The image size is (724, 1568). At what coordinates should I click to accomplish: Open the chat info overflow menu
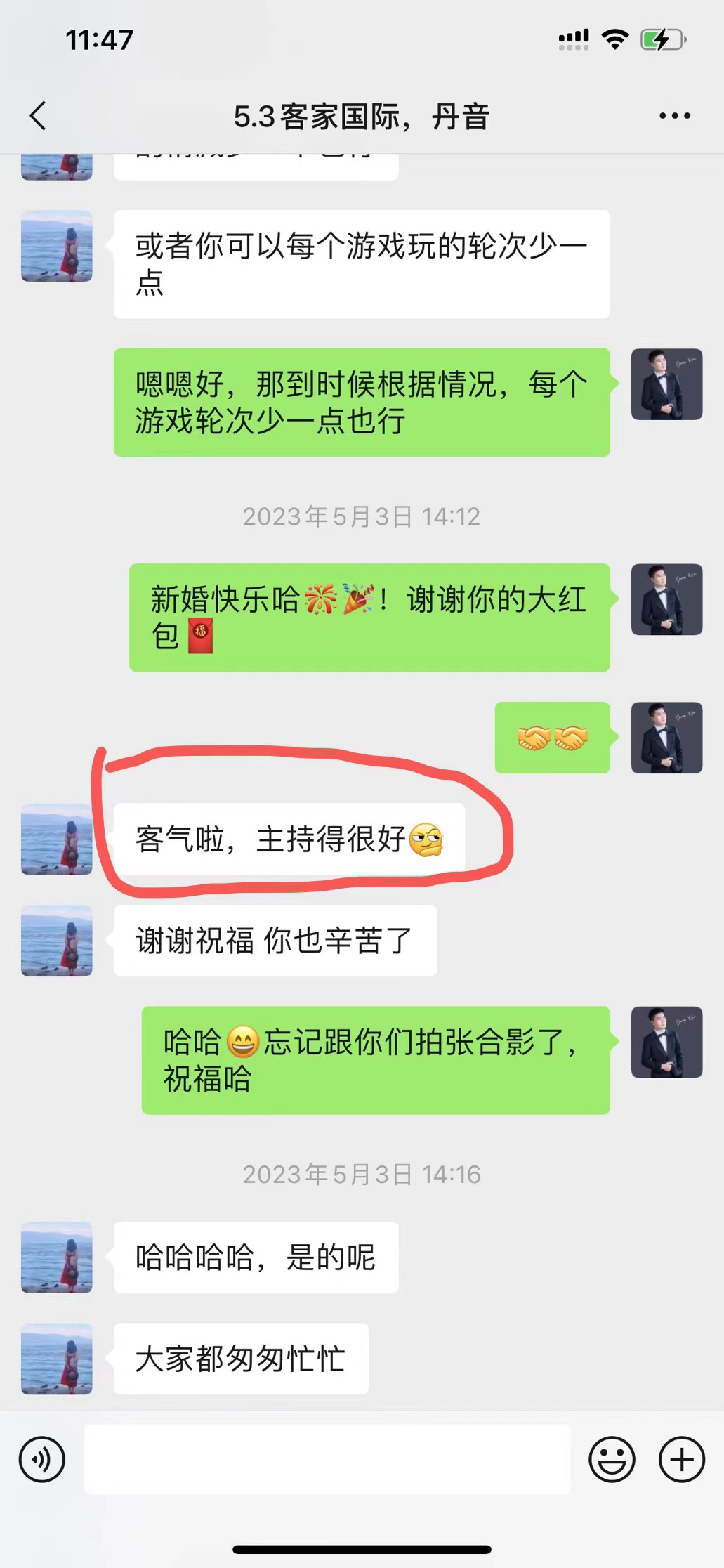[674, 116]
